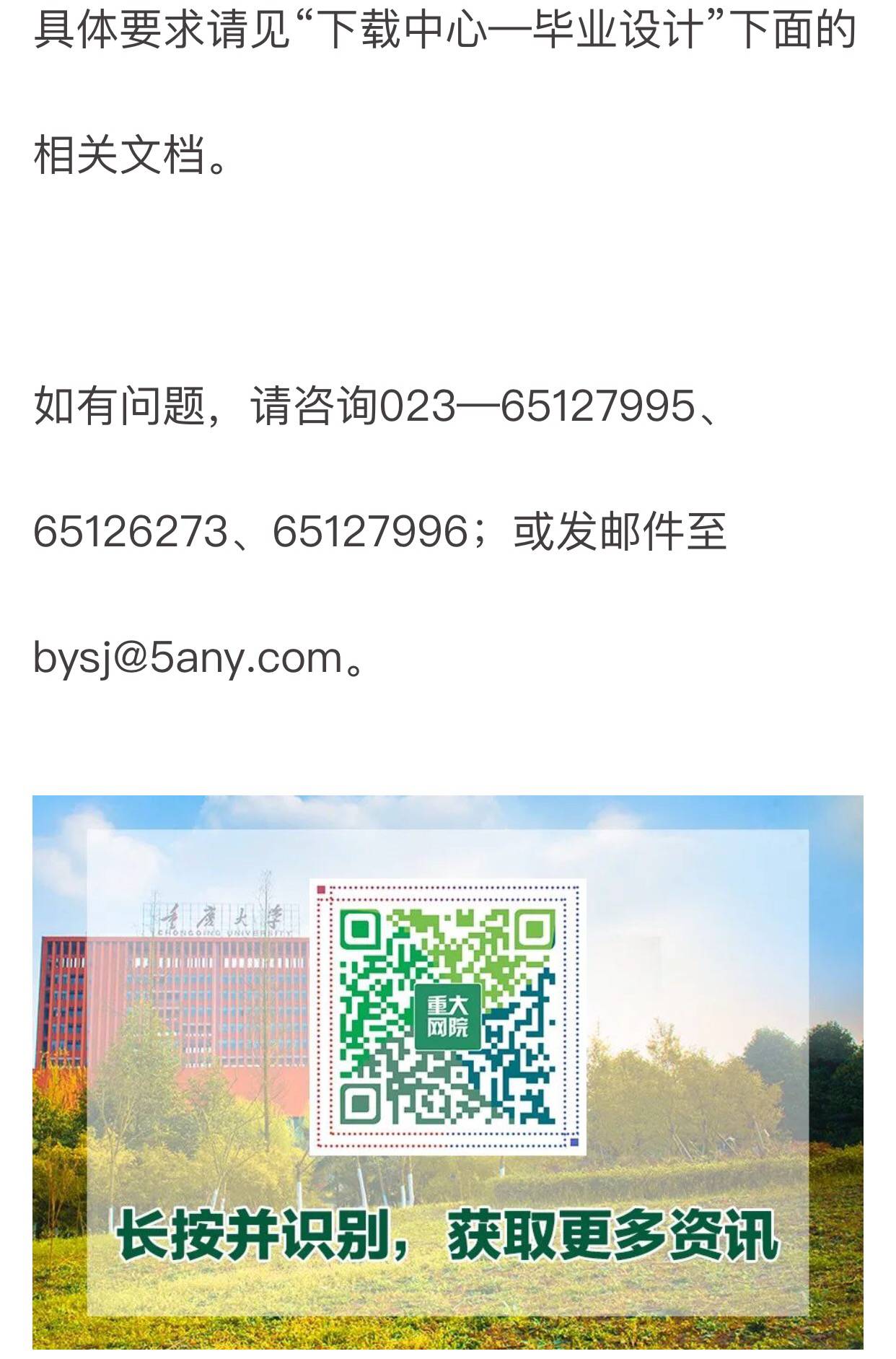Open the green QR code banner image
The height and width of the screenshot is (1359, 896).
pyautogui.click(x=447, y=1071)
